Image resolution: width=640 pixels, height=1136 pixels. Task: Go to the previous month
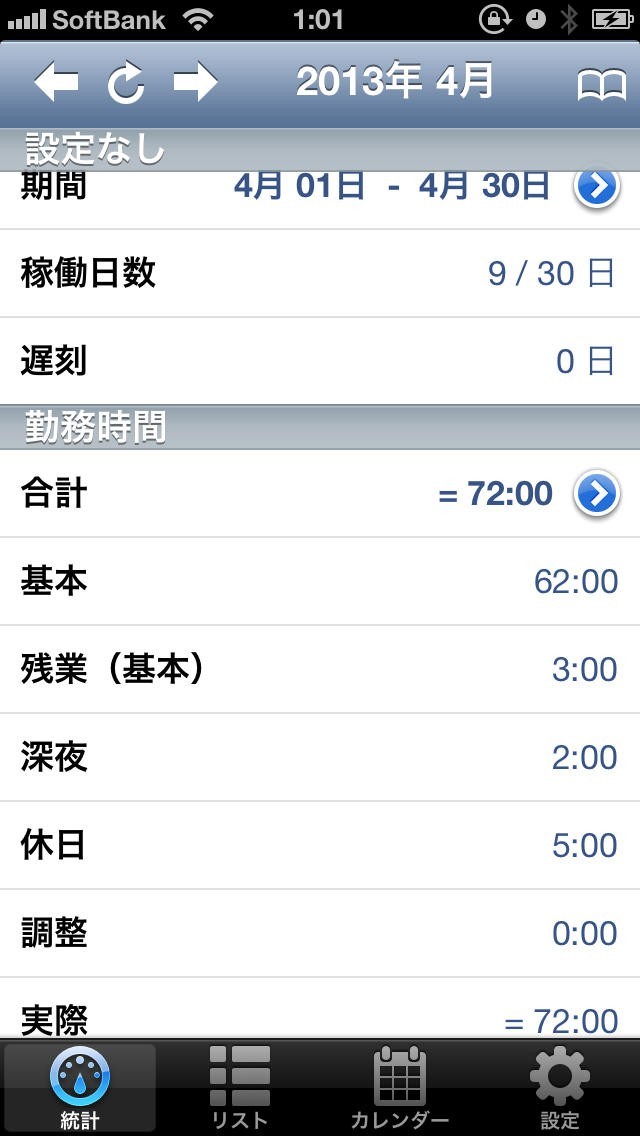click(56, 82)
